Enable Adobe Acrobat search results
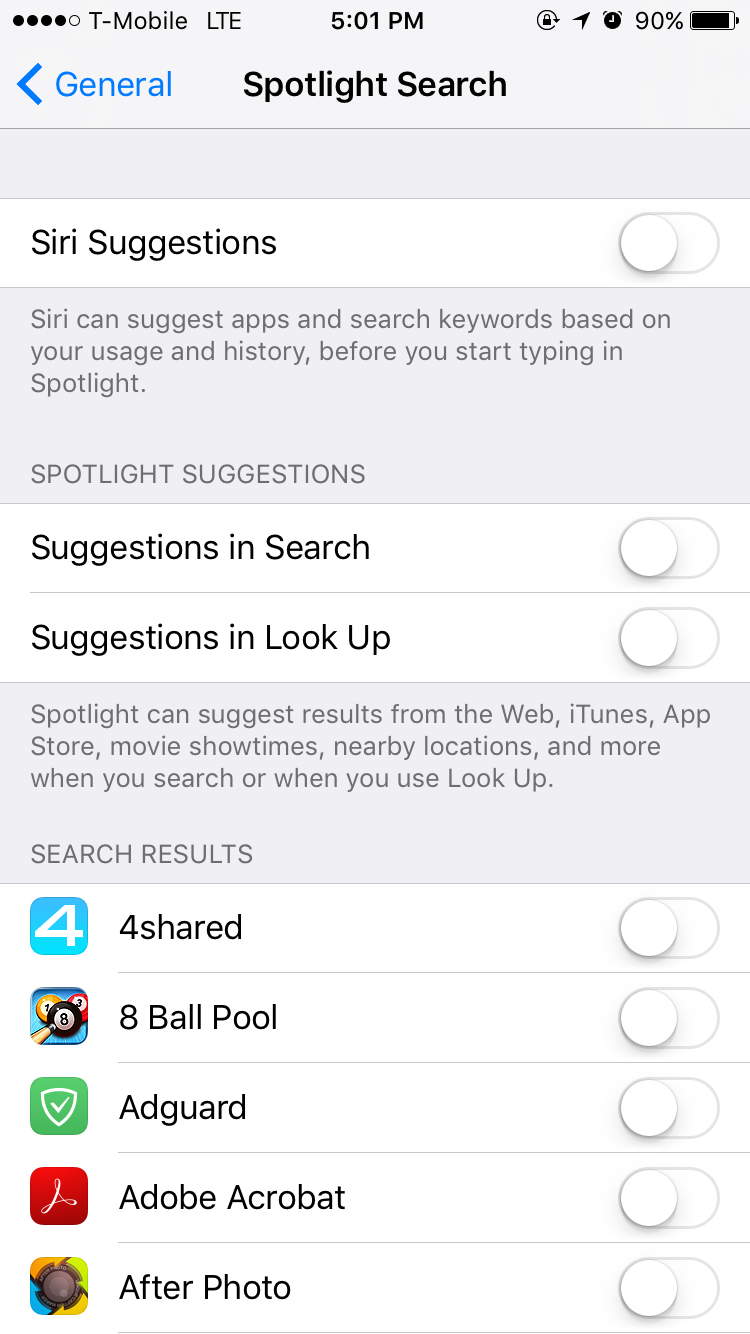The width and height of the screenshot is (750, 1334). (668, 1198)
